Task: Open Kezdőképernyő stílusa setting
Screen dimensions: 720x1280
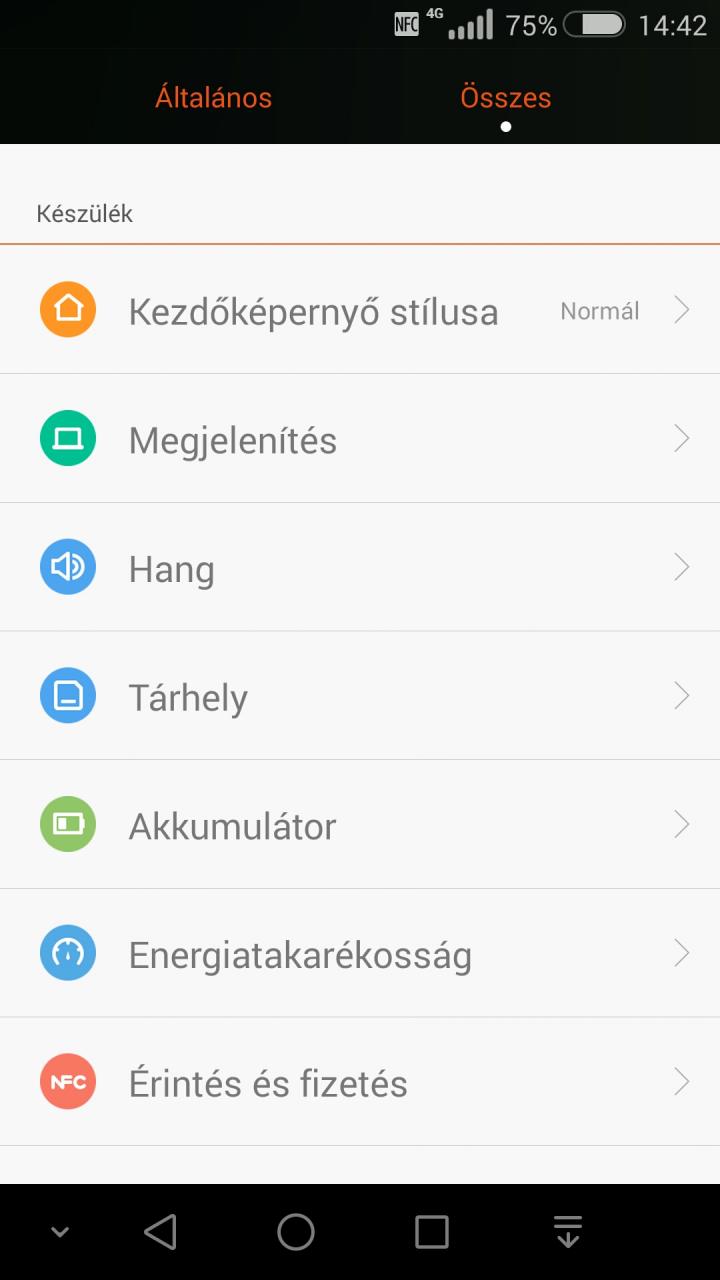Action: click(360, 310)
